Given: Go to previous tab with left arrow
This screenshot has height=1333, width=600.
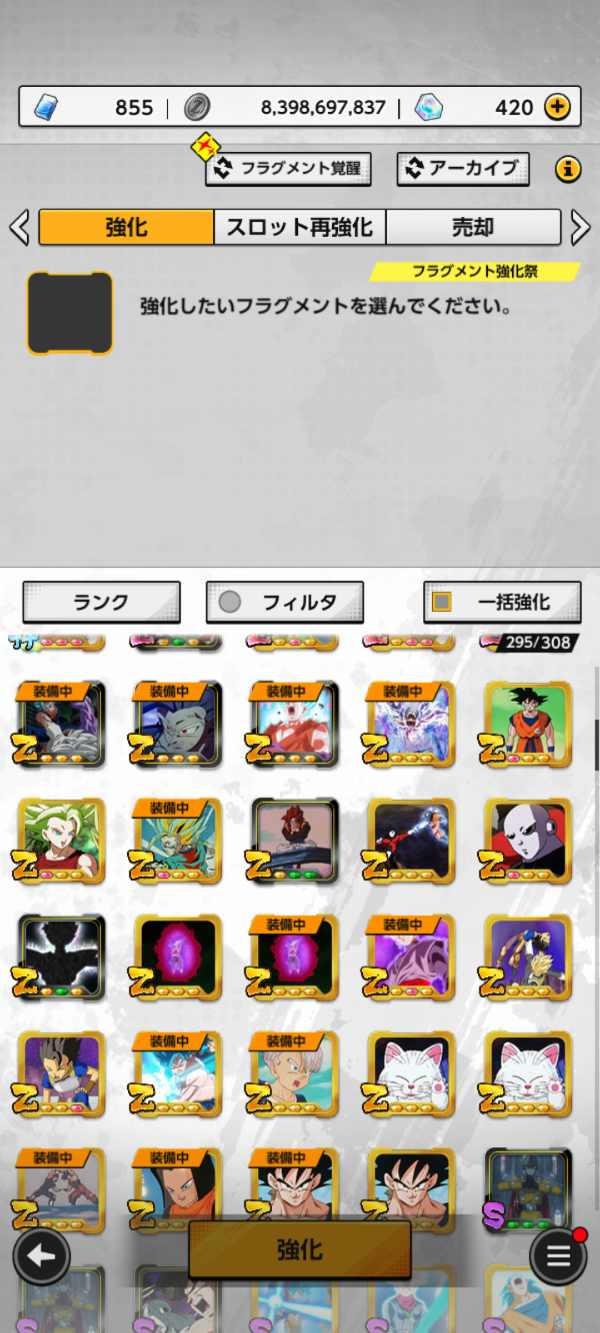Looking at the screenshot, I should point(19,227).
